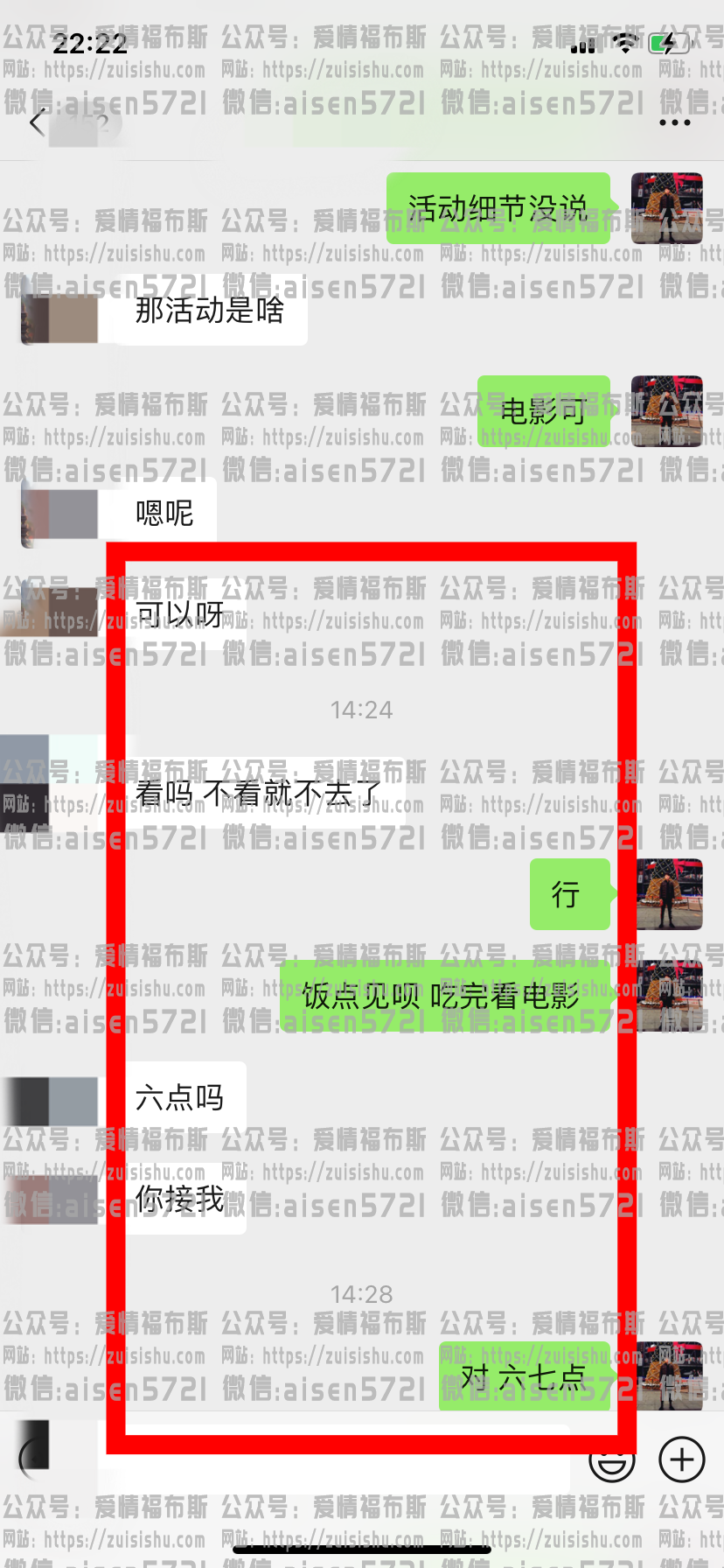Open the three-dot chat menu

coord(674,122)
